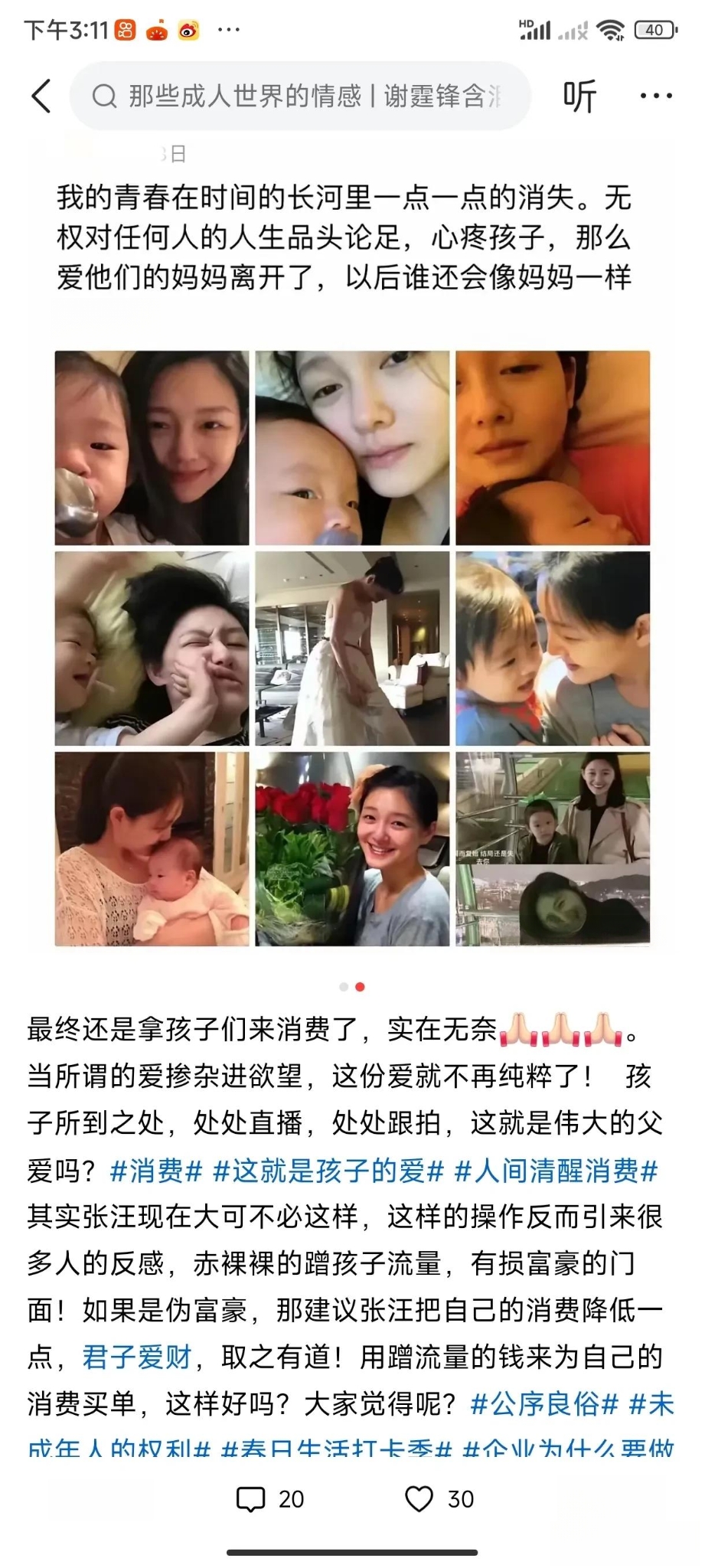705x1568 pixels.
Task: View the post's photo collage image
Action: (x=352, y=648)
